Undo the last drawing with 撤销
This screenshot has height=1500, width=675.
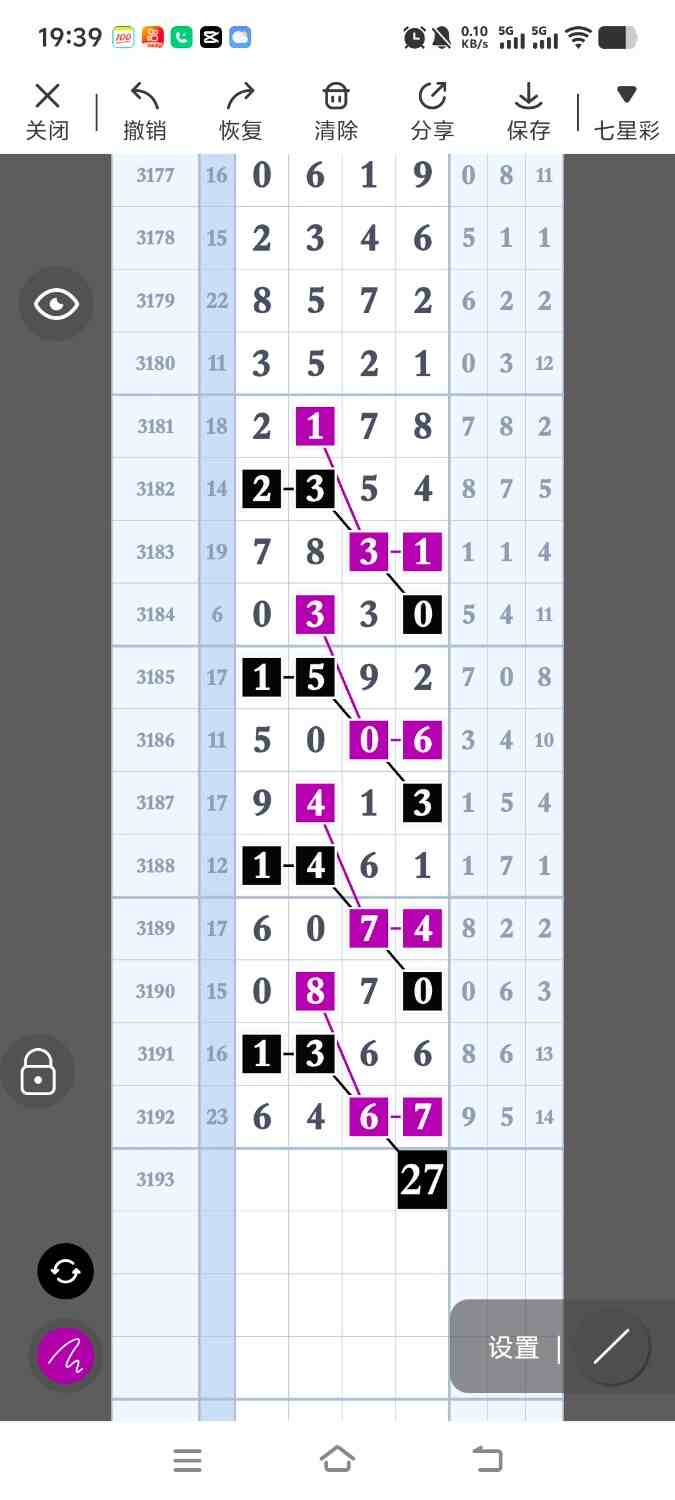[145, 111]
